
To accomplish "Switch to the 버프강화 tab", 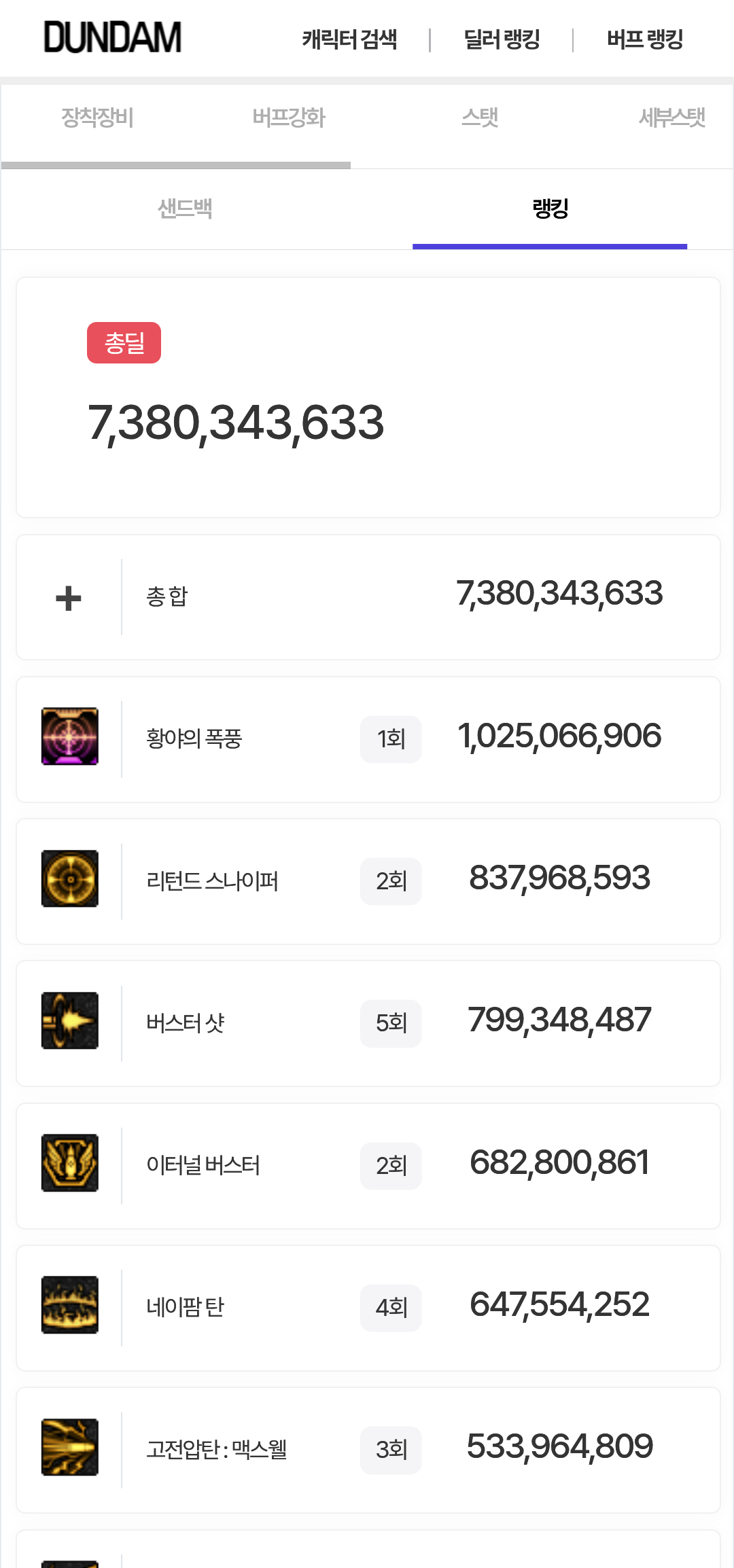I will coord(289,118).
